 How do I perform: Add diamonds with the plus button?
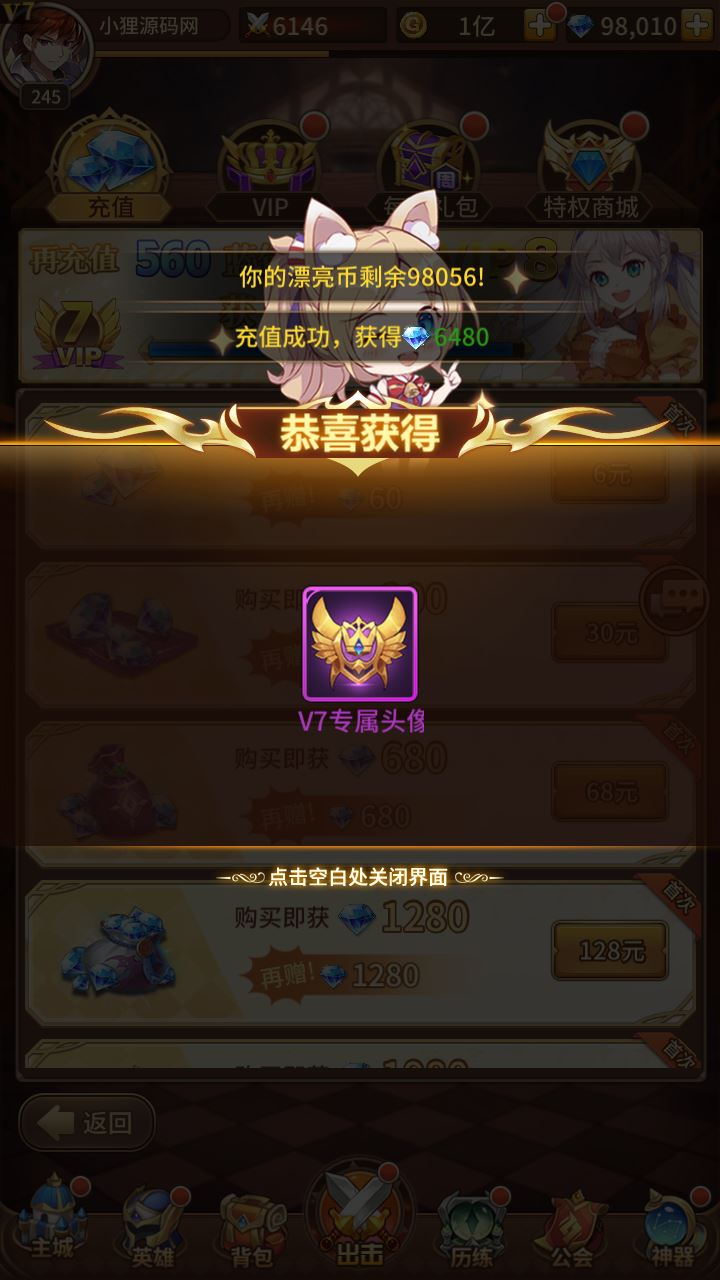[x=696, y=26]
